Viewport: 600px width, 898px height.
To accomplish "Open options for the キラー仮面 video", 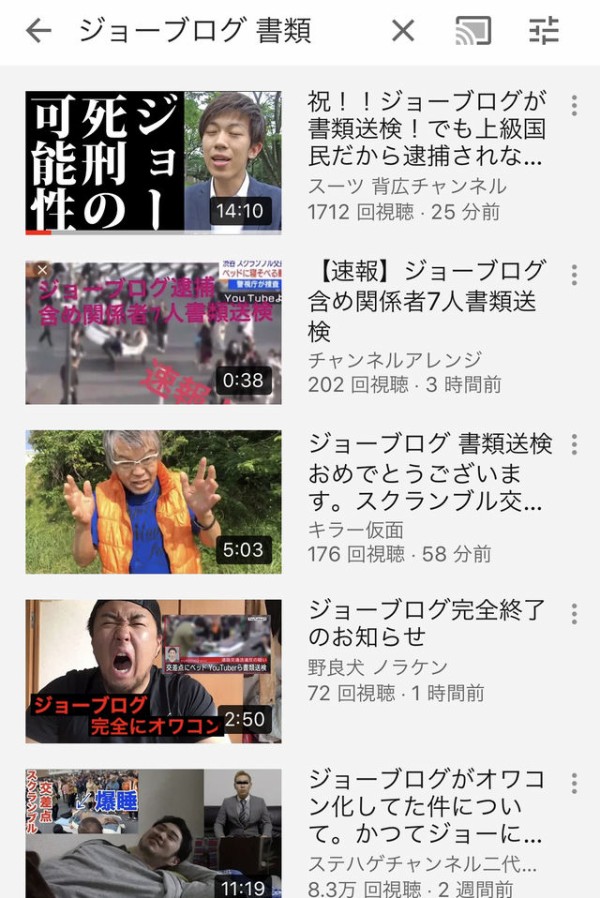I will coord(574,444).
